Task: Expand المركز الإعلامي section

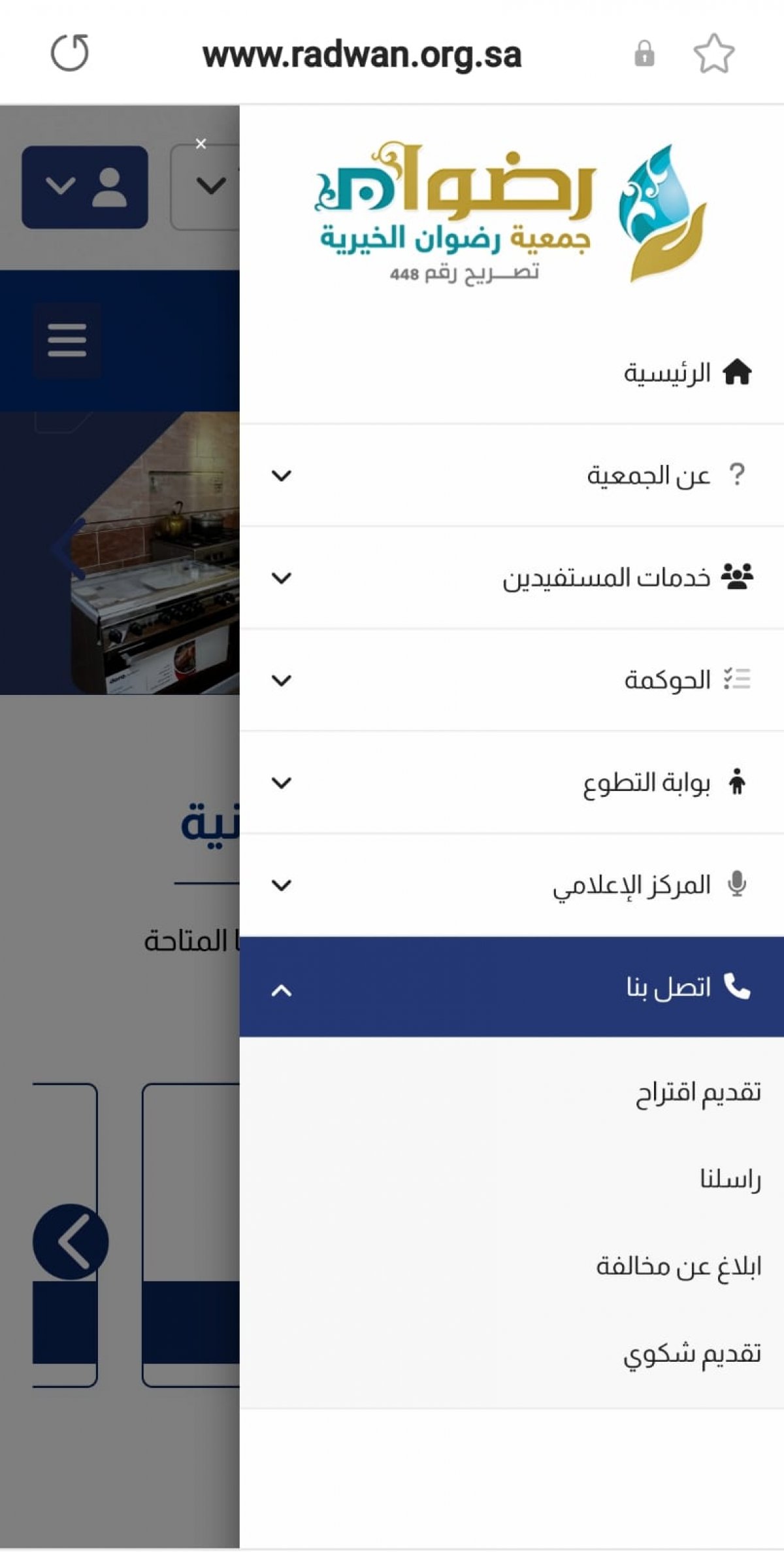Action: point(512,885)
